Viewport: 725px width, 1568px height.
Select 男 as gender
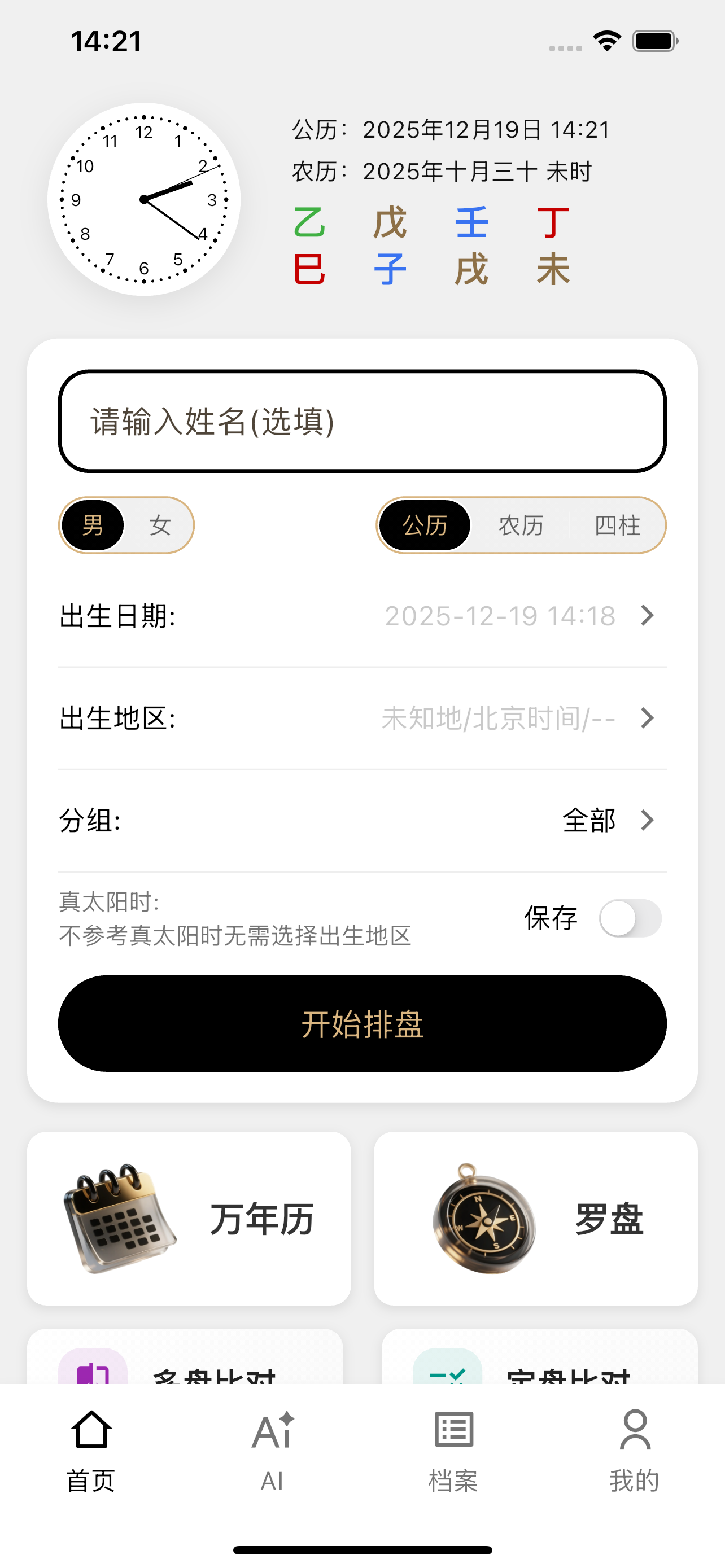tap(93, 525)
